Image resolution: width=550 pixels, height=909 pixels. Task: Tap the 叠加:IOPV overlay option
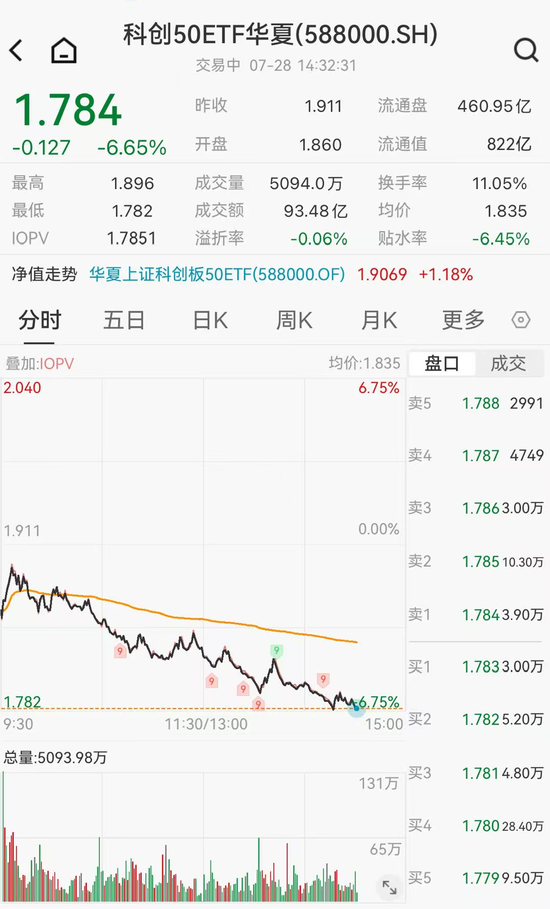(40, 363)
